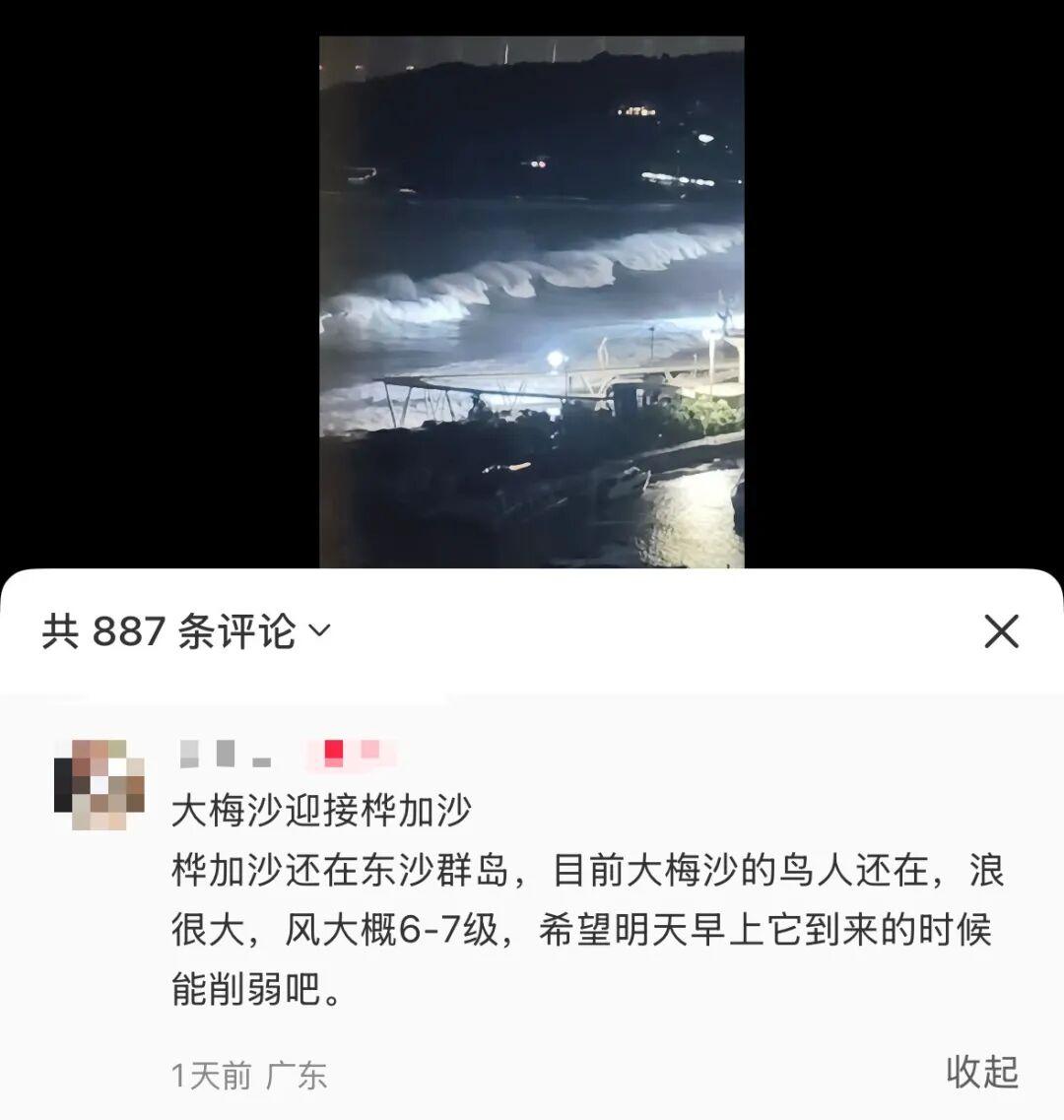Image resolution: width=1064 pixels, height=1120 pixels.
Task: Open the commenter's profile avatar
Action: point(100,785)
